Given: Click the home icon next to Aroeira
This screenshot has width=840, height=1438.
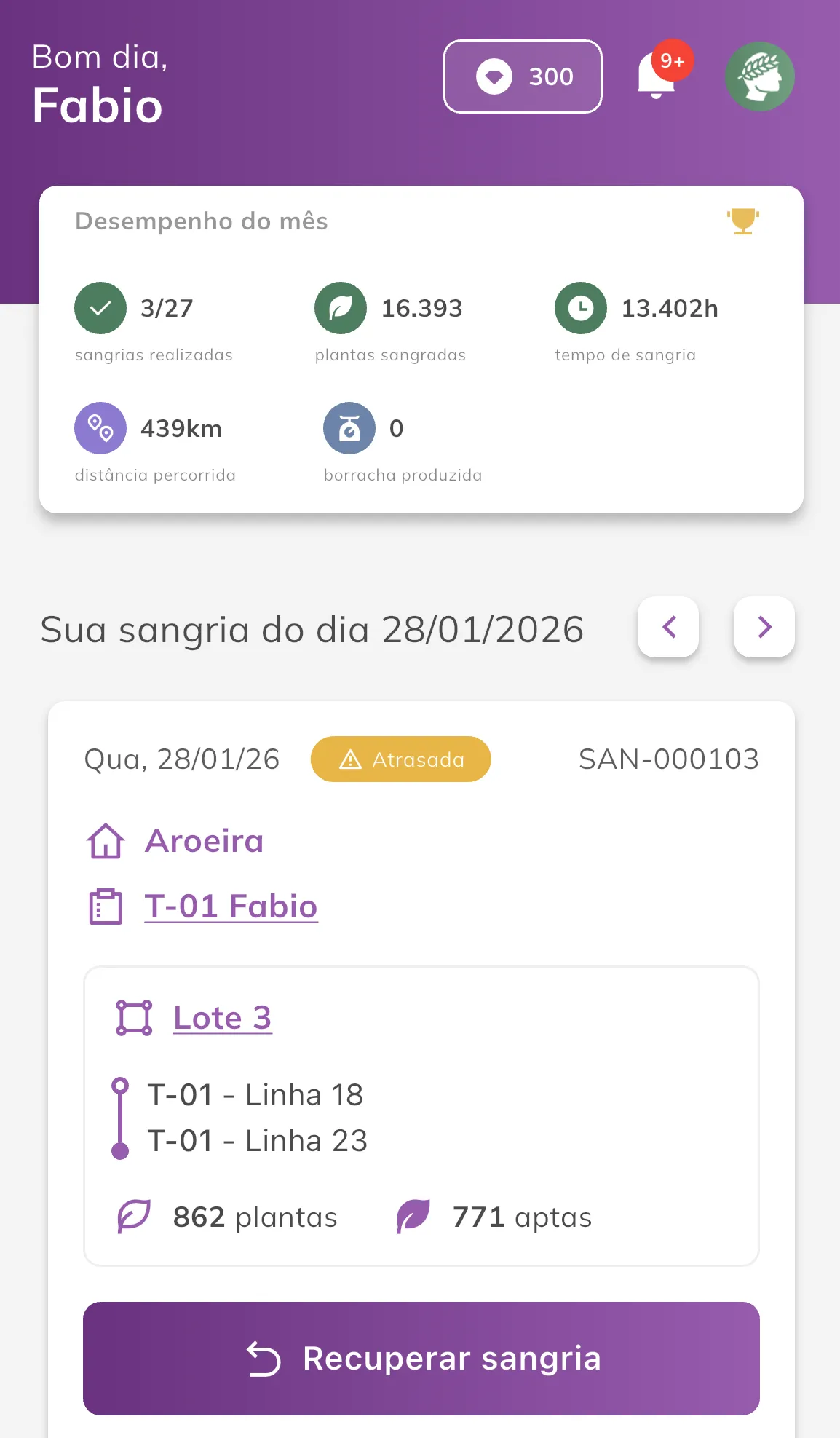Looking at the screenshot, I should pyautogui.click(x=106, y=842).
